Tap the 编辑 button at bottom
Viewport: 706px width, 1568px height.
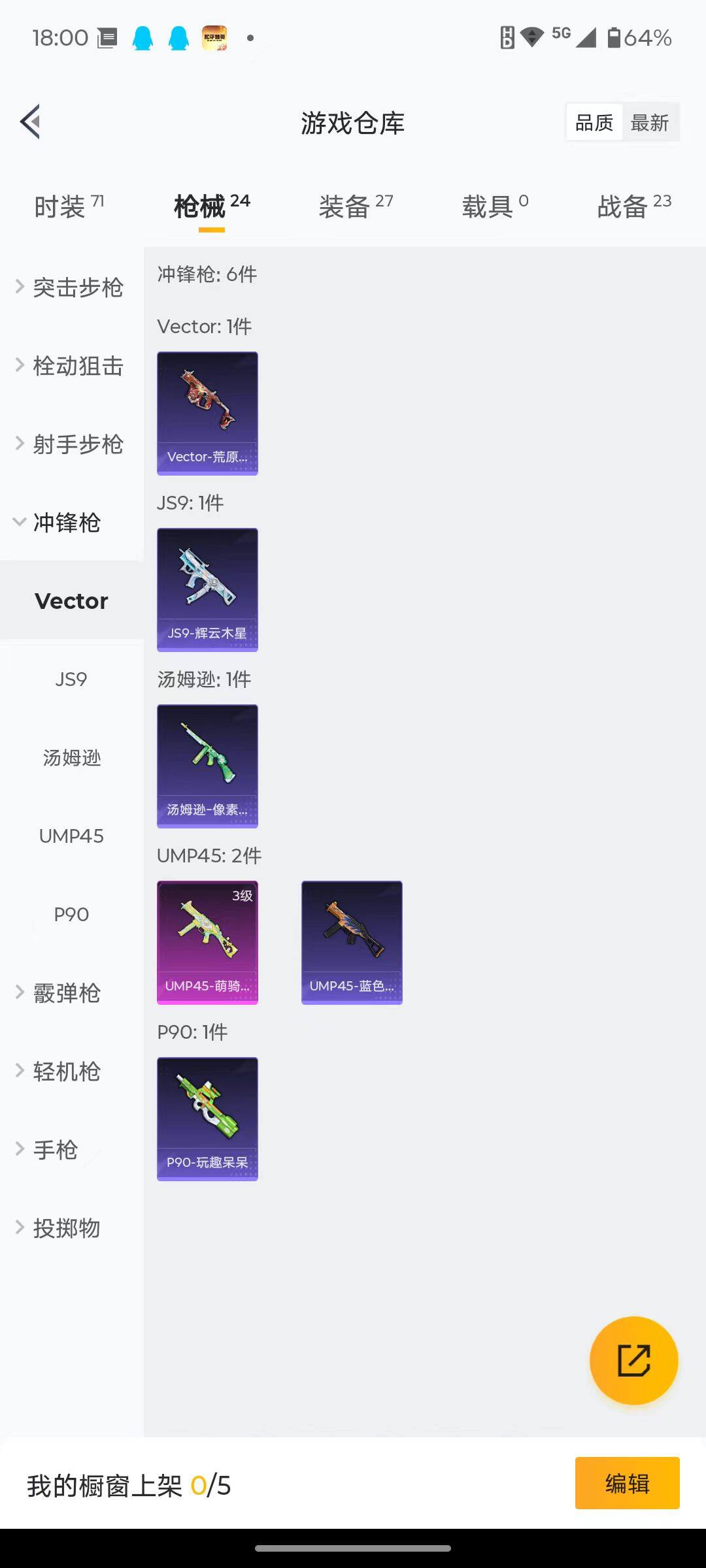click(627, 1483)
